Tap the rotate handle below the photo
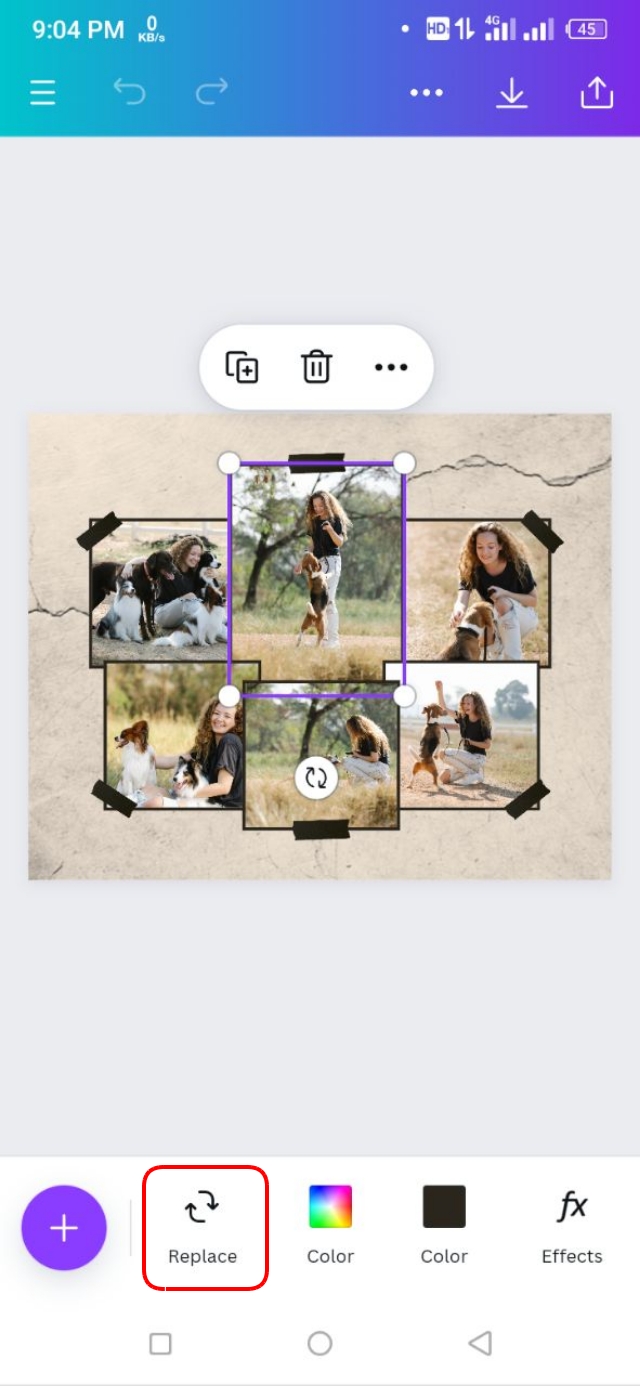This screenshot has width=640, height=1386. coord(316,778)
